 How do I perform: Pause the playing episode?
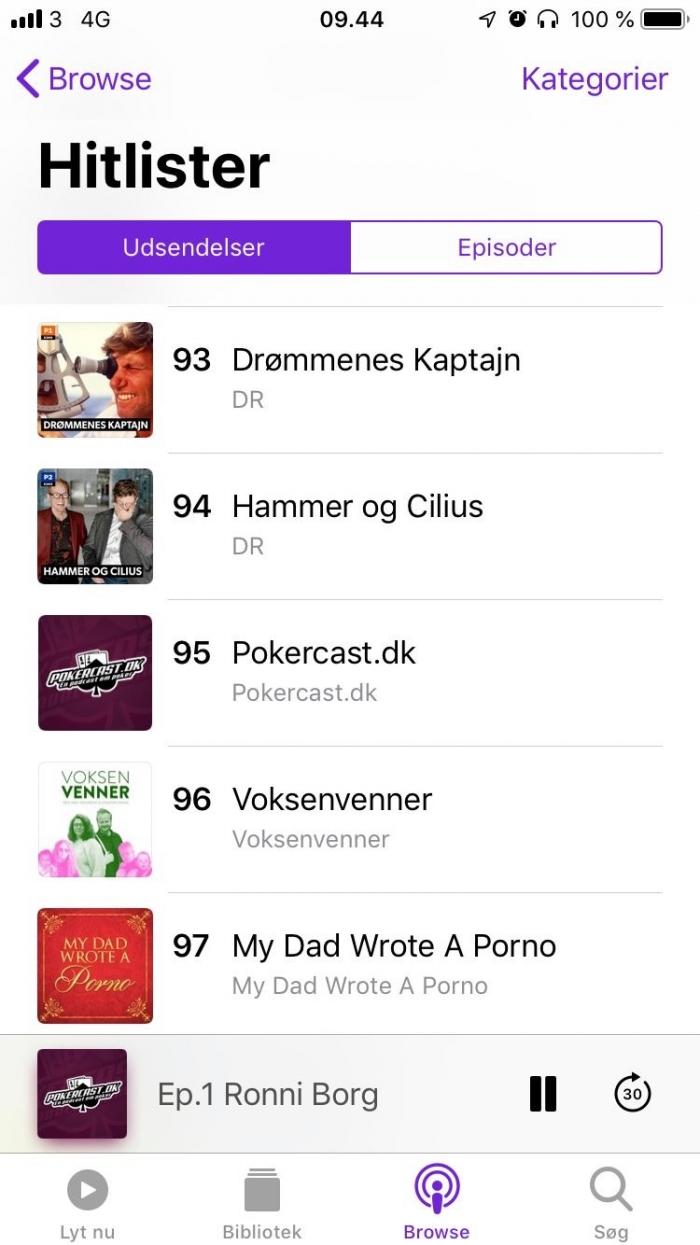(x=543, y=1094)
